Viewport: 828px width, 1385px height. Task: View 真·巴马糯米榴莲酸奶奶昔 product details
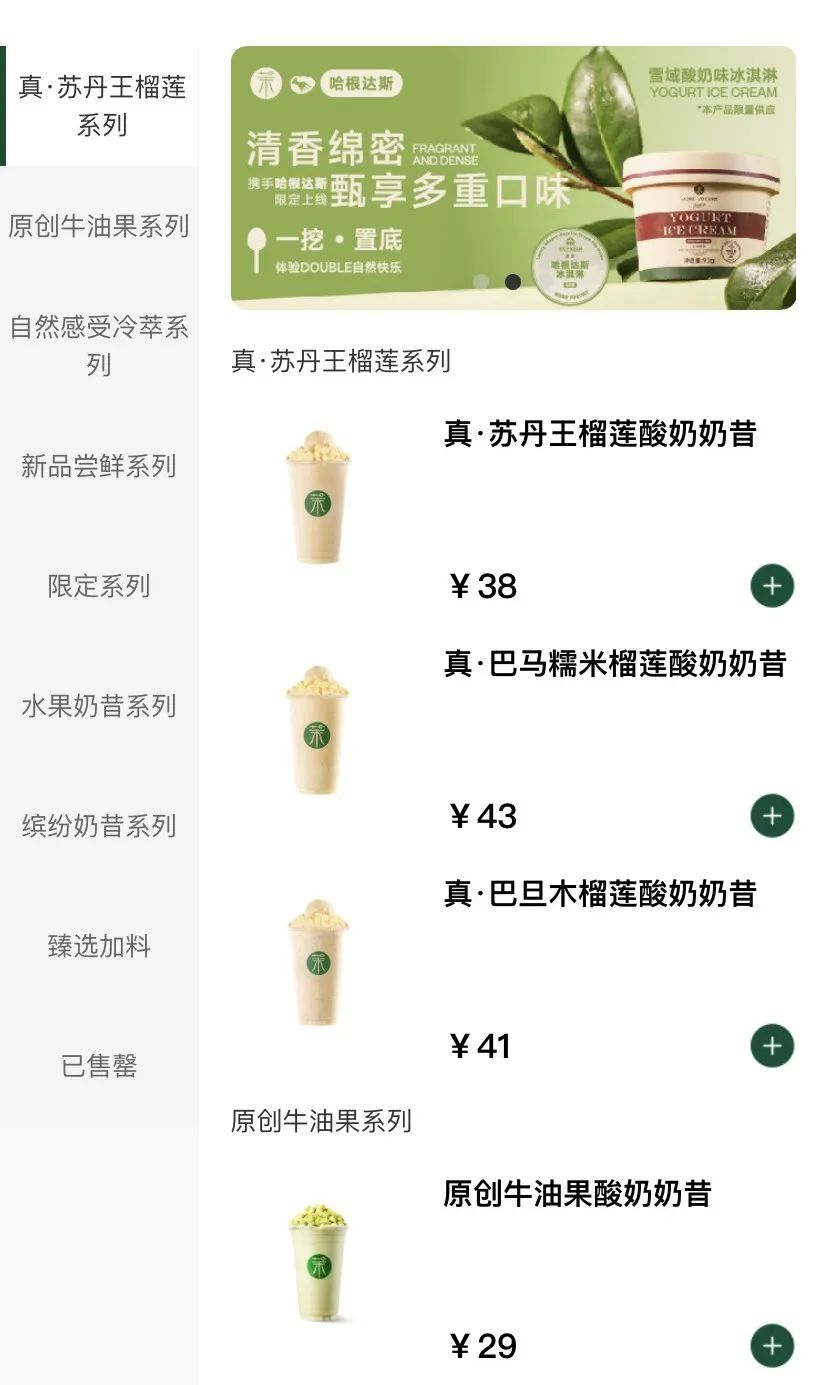615,664
